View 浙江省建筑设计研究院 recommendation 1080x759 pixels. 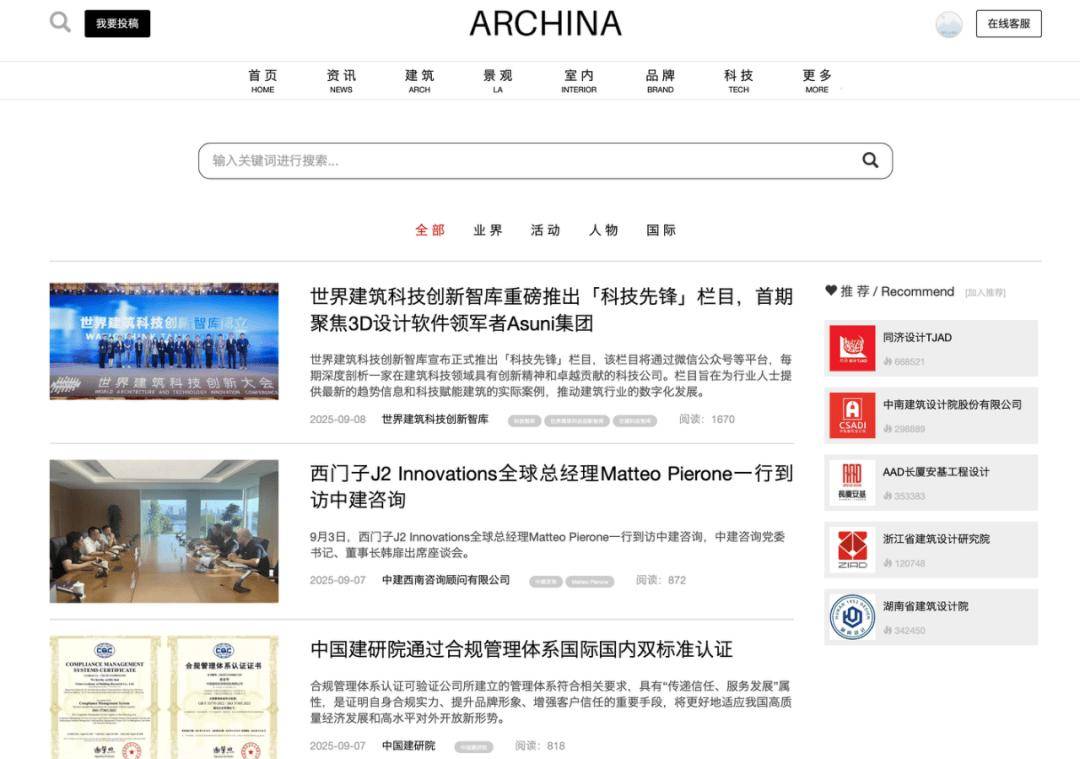(x=936, y=539)
